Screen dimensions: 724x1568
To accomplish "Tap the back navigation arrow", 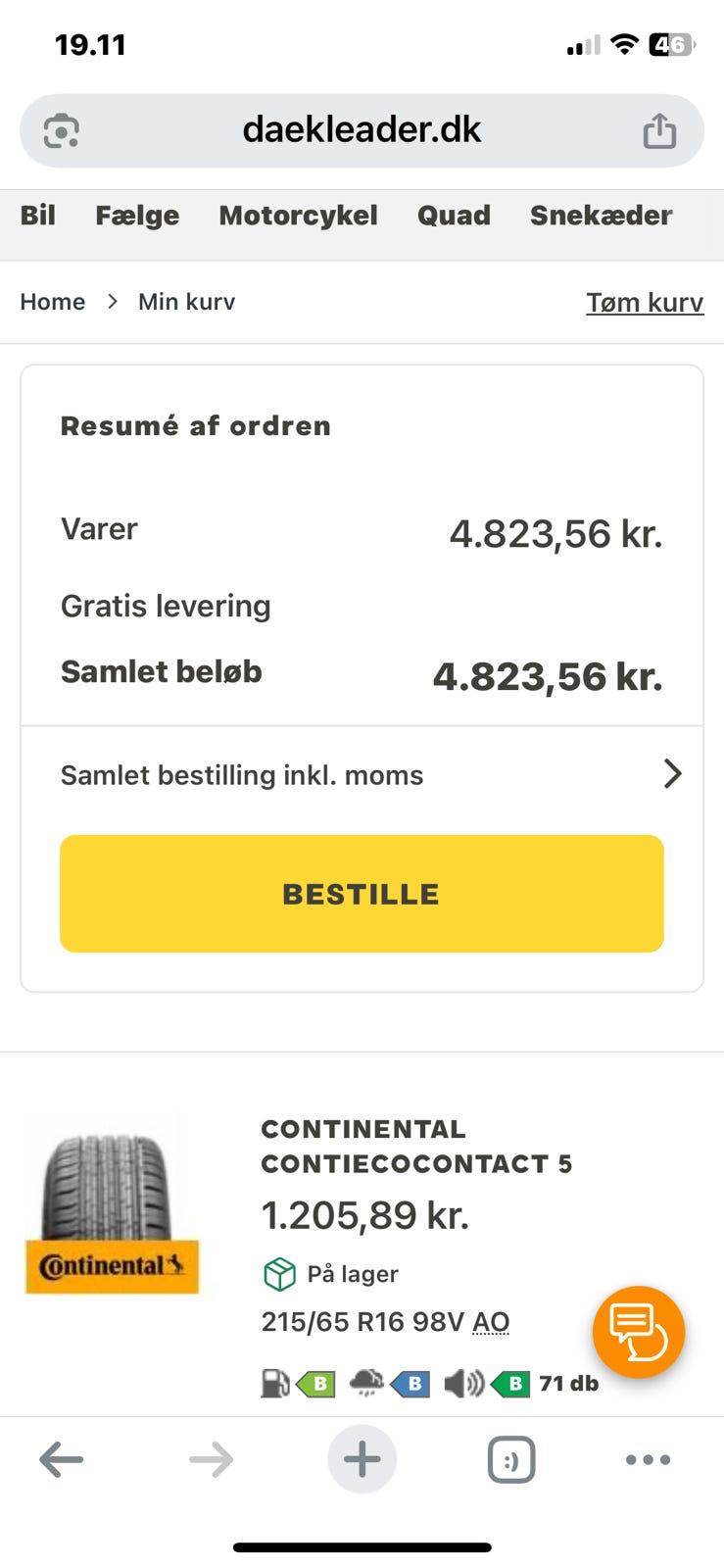I will (x=62, y=1458).
